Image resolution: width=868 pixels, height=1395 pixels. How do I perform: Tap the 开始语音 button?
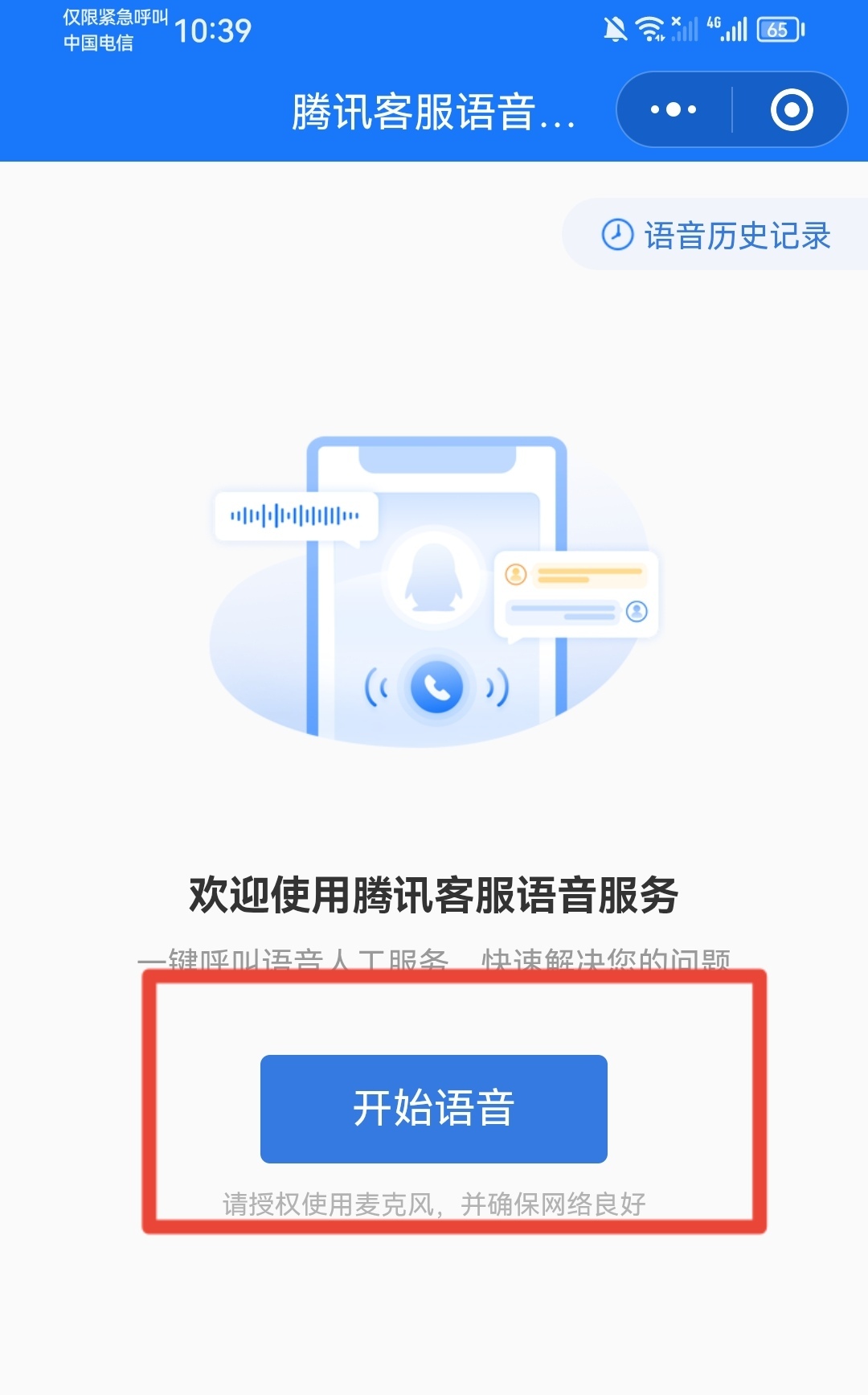(x=433, y=1109)
